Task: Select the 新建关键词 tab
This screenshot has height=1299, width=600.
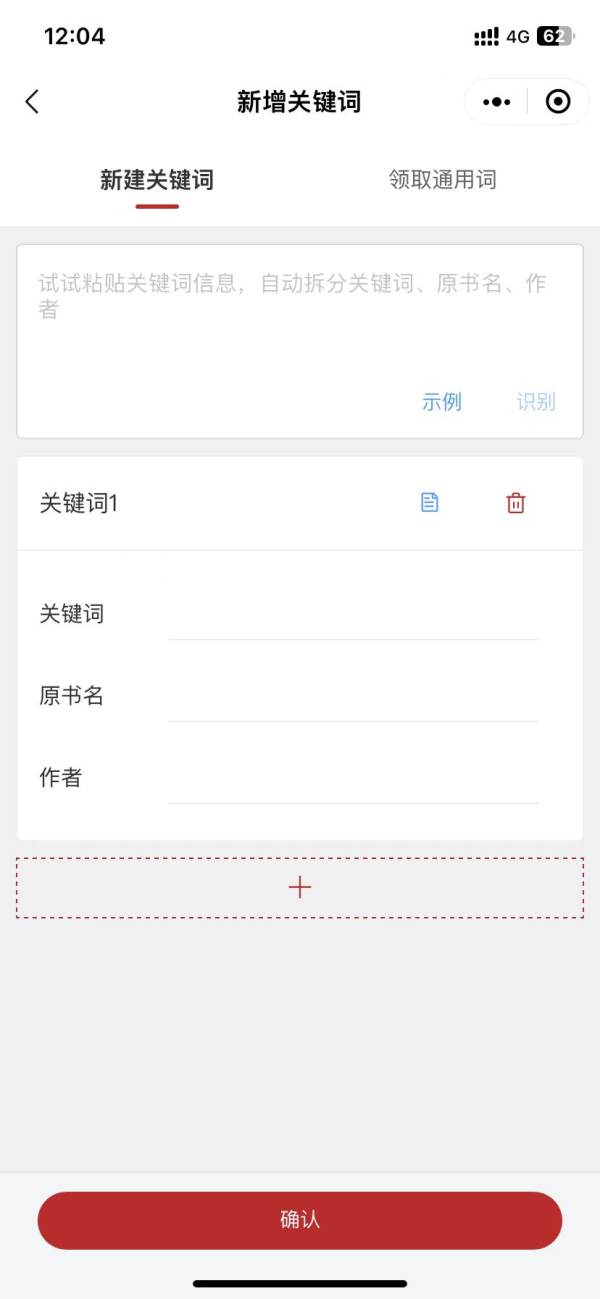Action: (157, 180)
